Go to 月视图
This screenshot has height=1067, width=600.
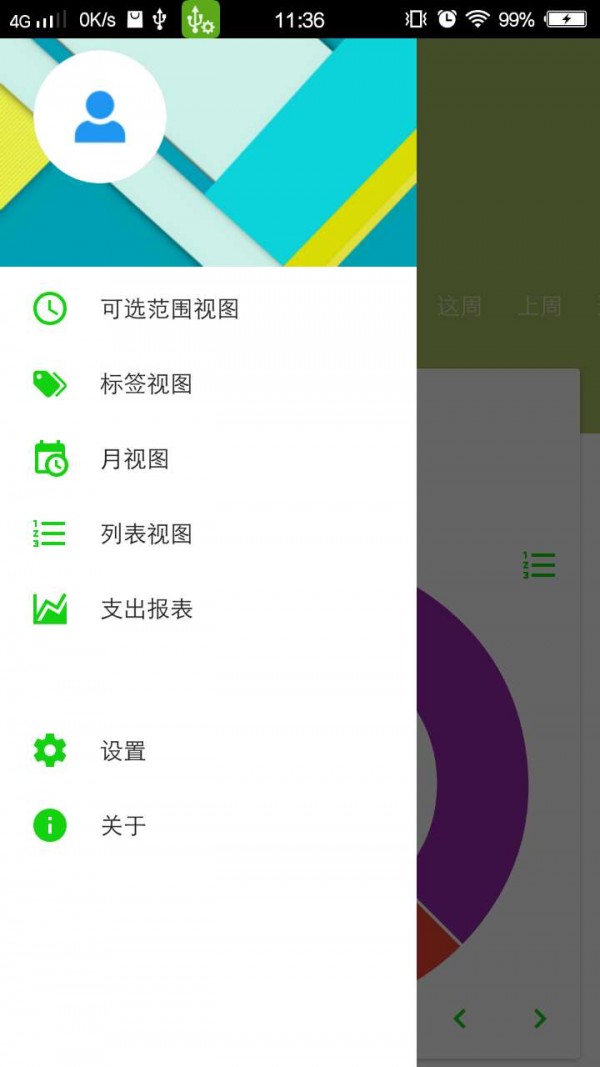coord(134,459)
